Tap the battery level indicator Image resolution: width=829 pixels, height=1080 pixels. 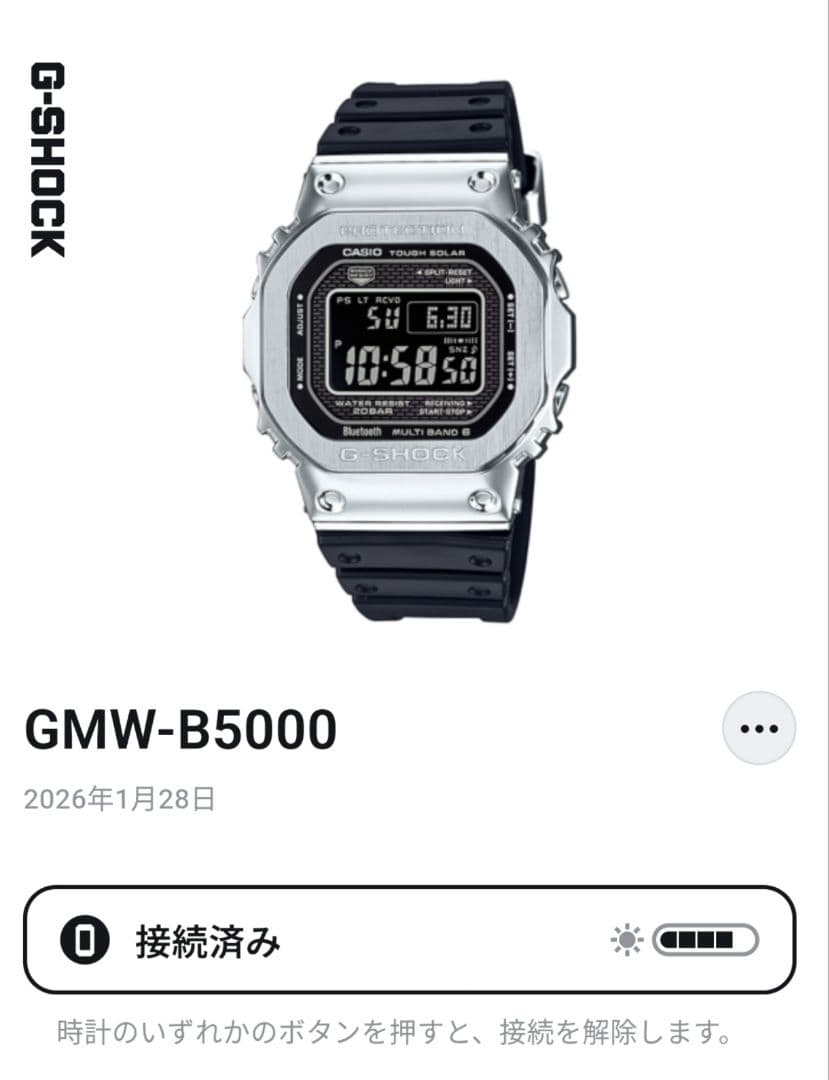coord(703,938)
